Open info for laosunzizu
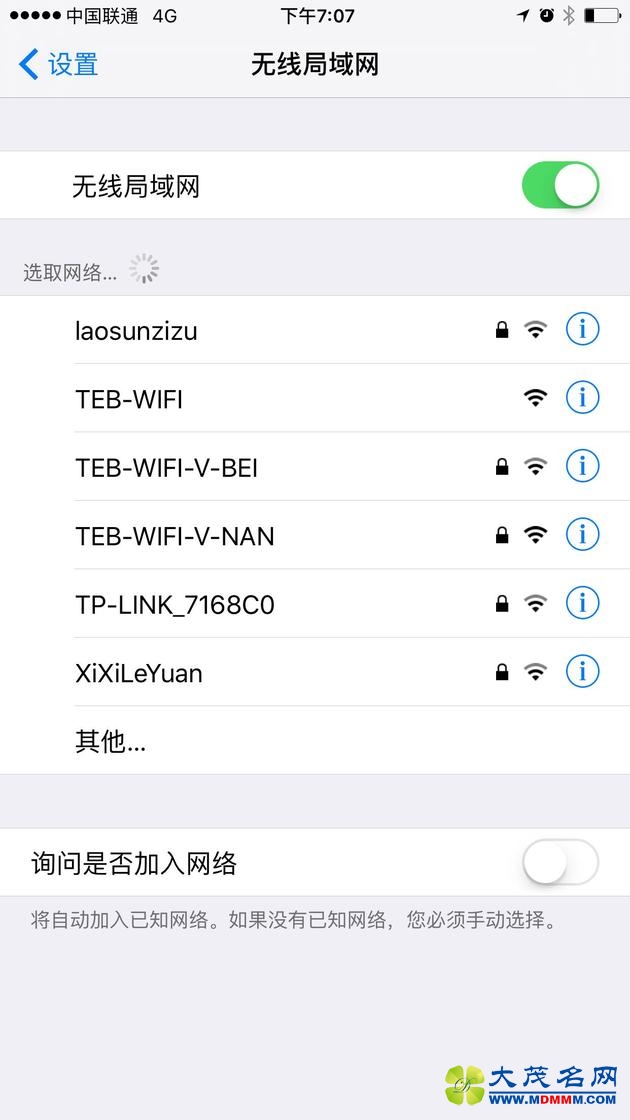Screen dimensions: 630x1120 click(582, 329)
